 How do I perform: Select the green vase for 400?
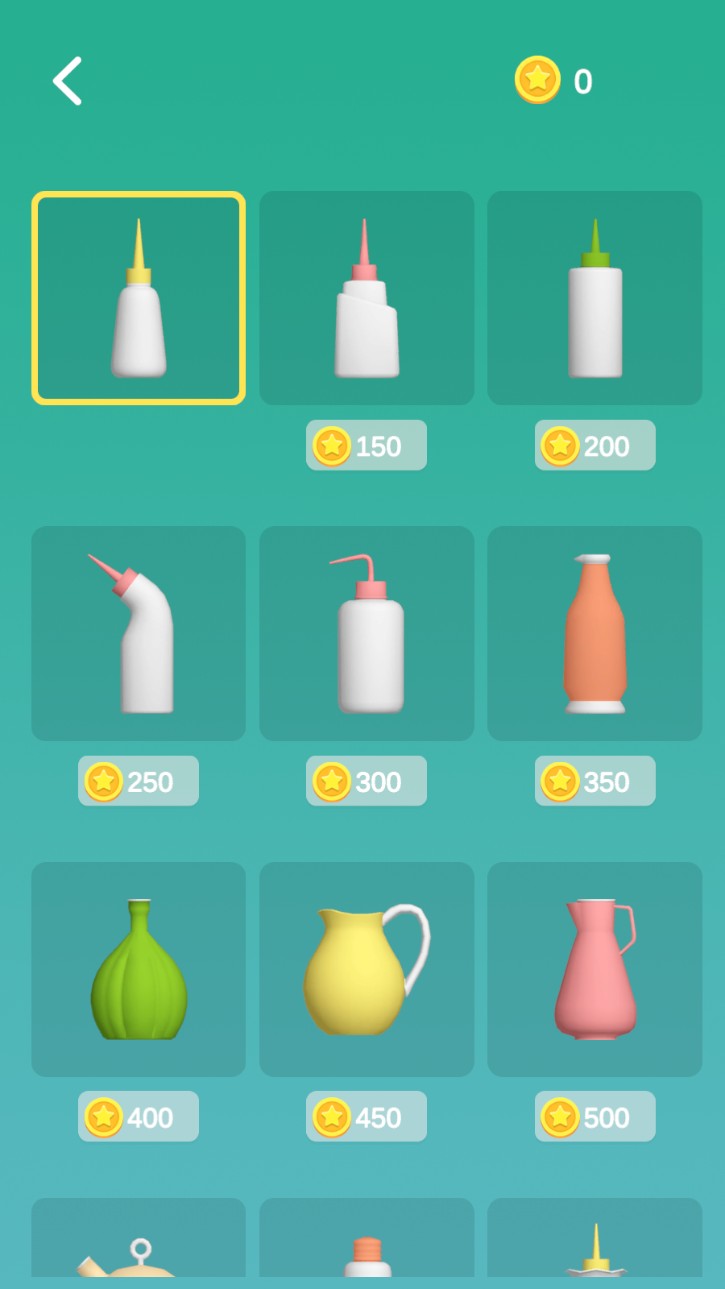(138, 968)
